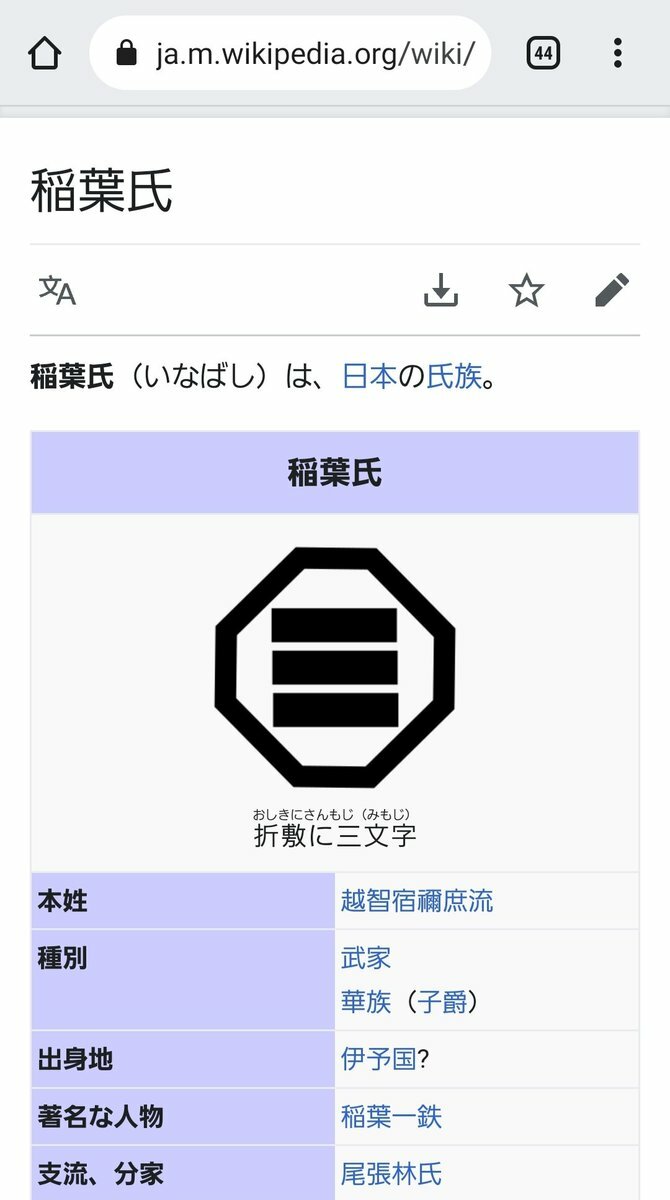Follow the 尾張林氏 link

coord(391,1173)
